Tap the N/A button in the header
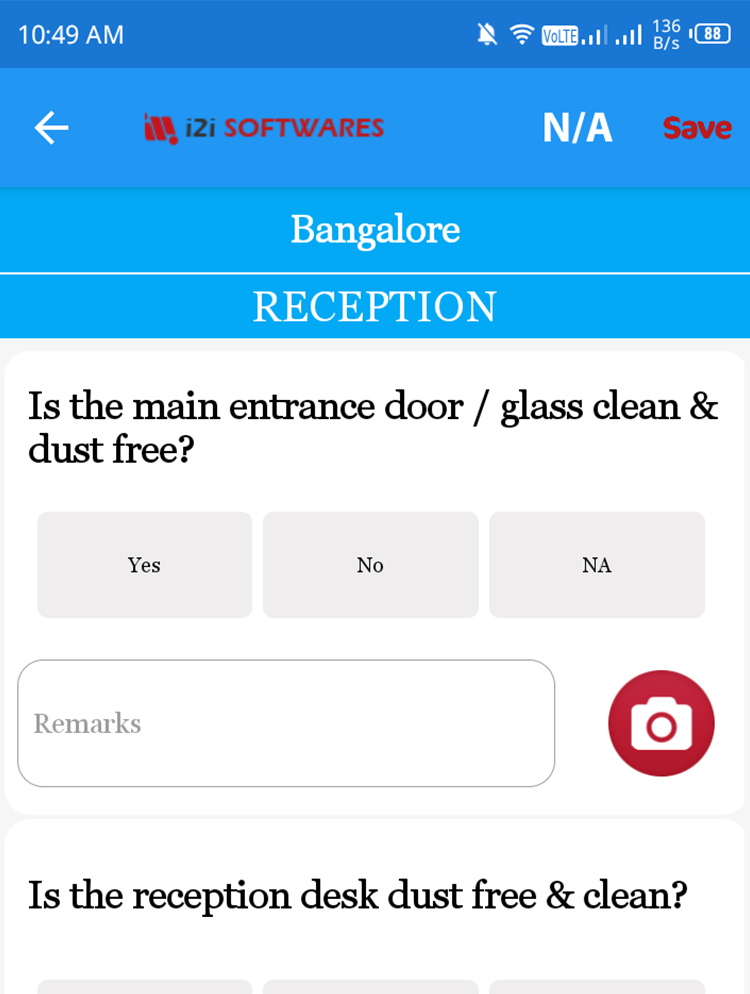 (577, 128)
